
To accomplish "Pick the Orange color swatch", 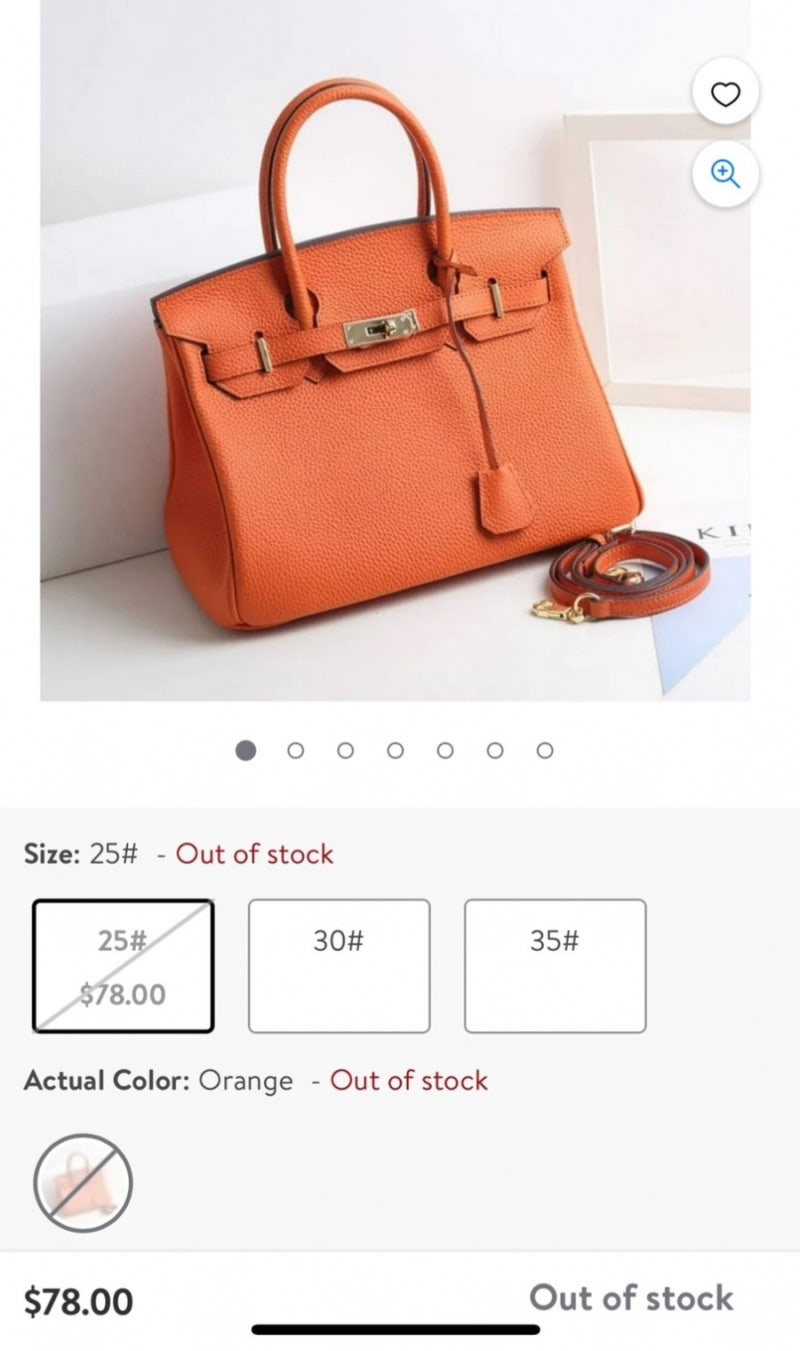I will (83, 1183).
